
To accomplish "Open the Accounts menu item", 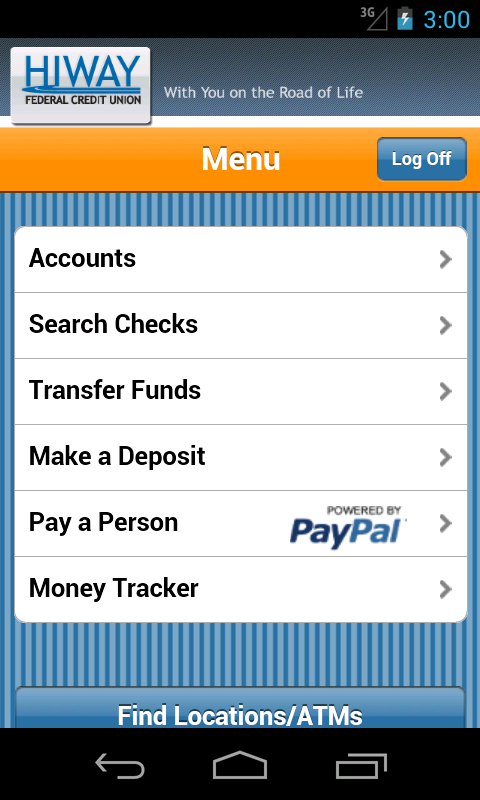I will tap(241, 260).
